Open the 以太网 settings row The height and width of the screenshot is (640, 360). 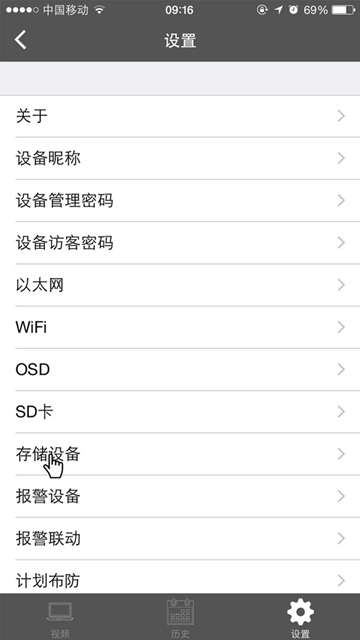[x=180, y=285]
